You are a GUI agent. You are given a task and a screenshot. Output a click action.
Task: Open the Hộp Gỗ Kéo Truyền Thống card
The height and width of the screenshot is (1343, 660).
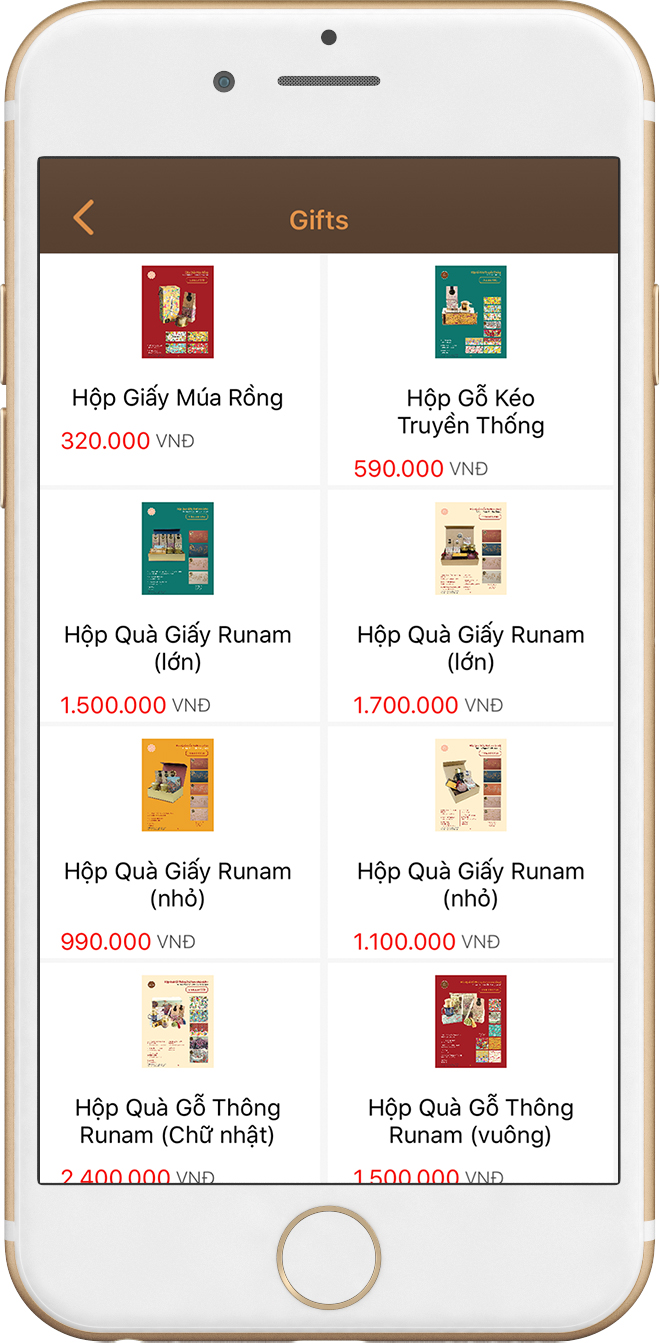tap(471, 370)
